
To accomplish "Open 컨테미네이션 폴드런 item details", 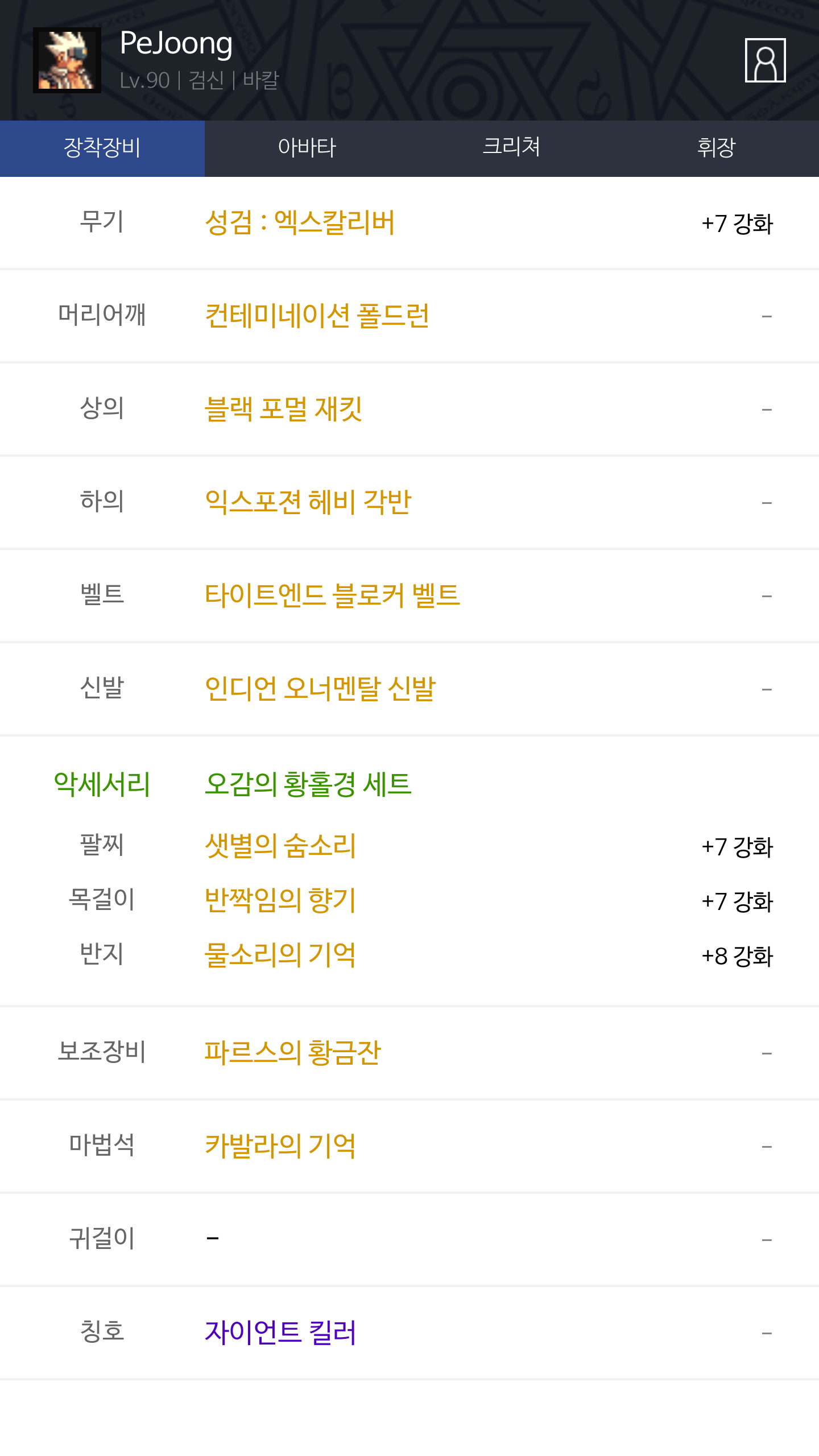I will 317,316.
